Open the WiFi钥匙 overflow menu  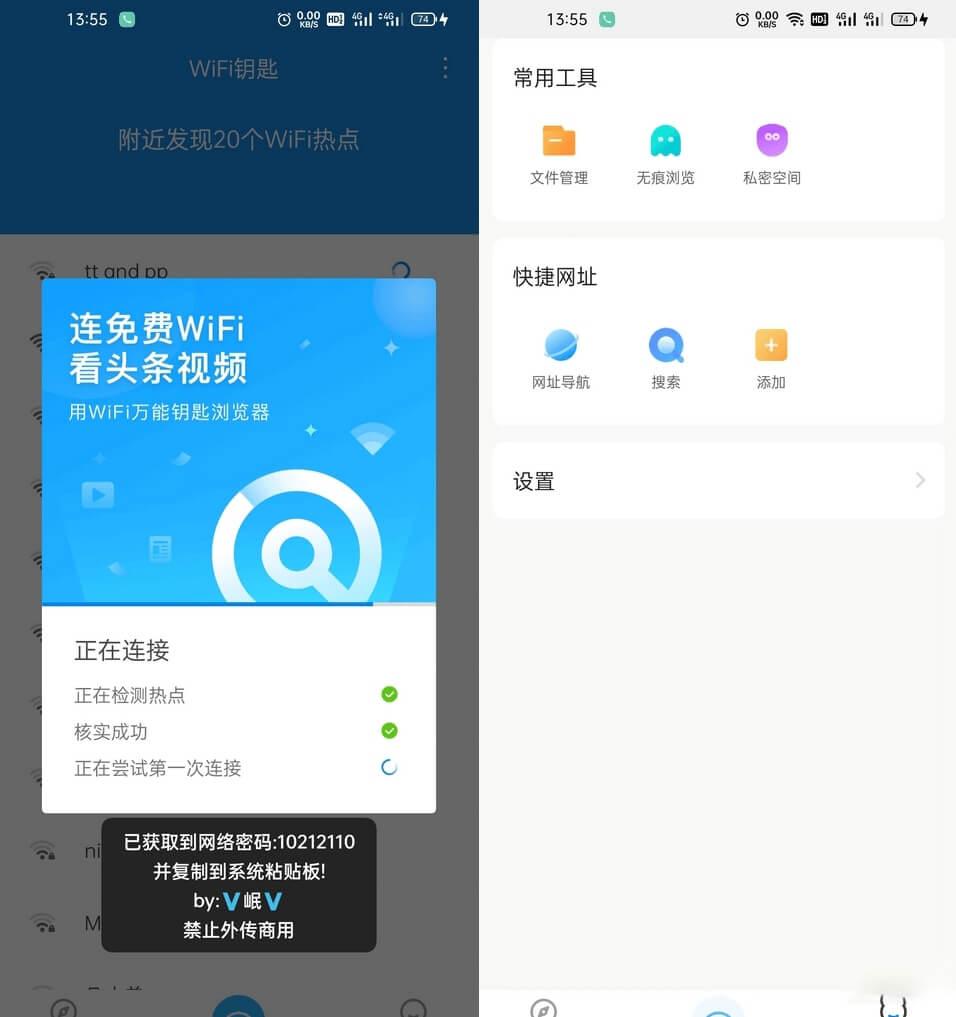(x=445, y=68)
